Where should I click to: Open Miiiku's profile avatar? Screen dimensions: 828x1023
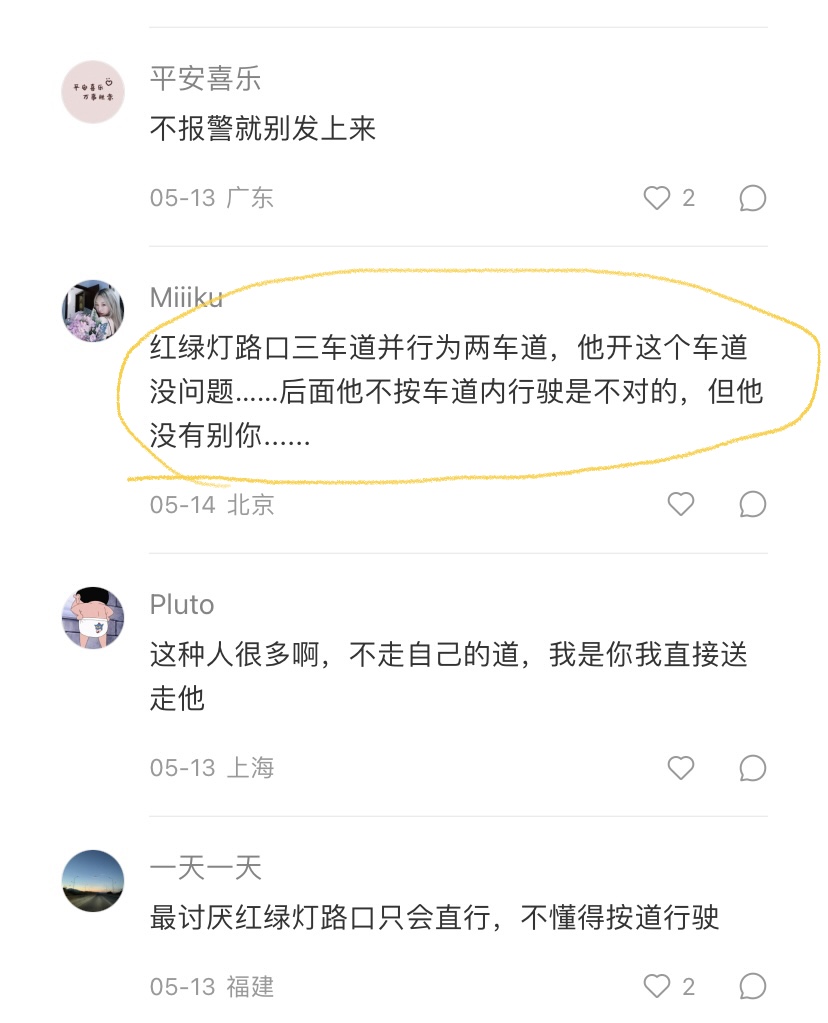pyautogui.click(x=93, y=311)
